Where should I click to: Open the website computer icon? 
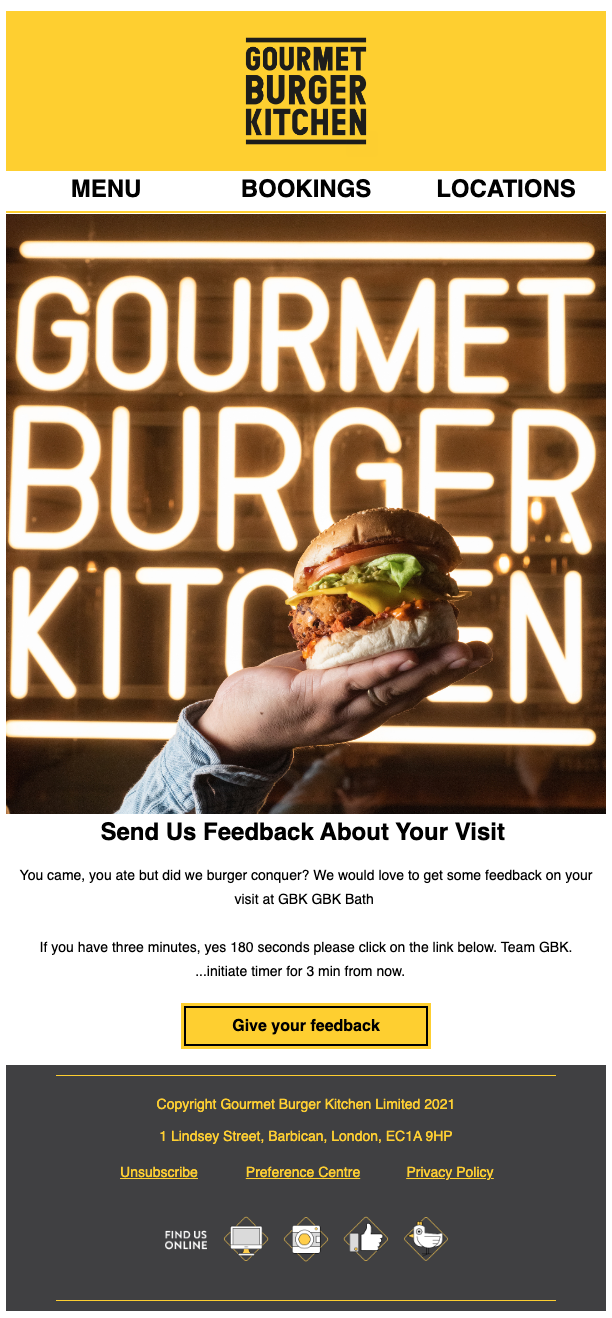point(246,1239)
